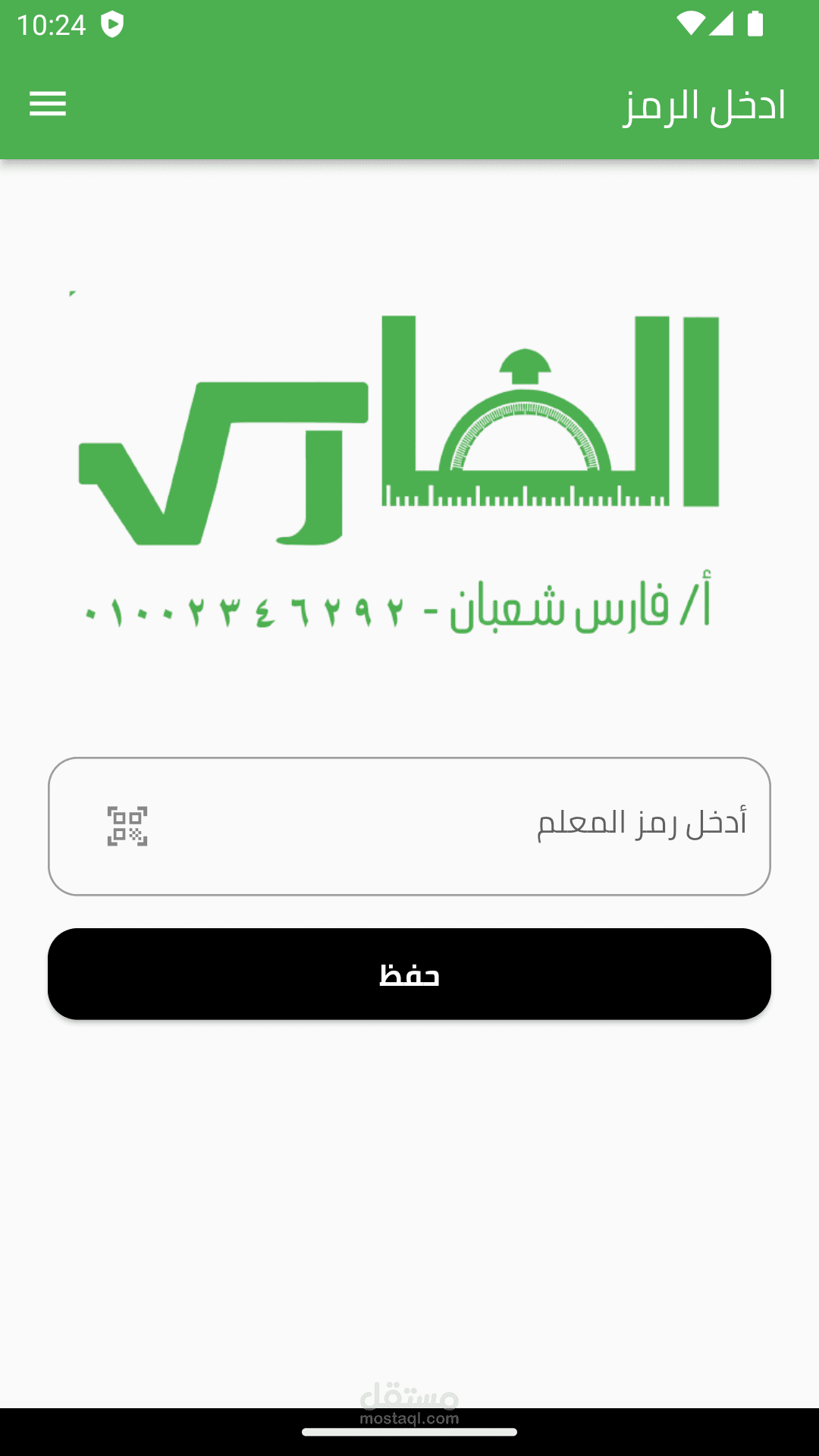The width and height of the screenshot is (819, 1456).
Task: Scan the teacher code with the QR icon
Action: [127, 826]
